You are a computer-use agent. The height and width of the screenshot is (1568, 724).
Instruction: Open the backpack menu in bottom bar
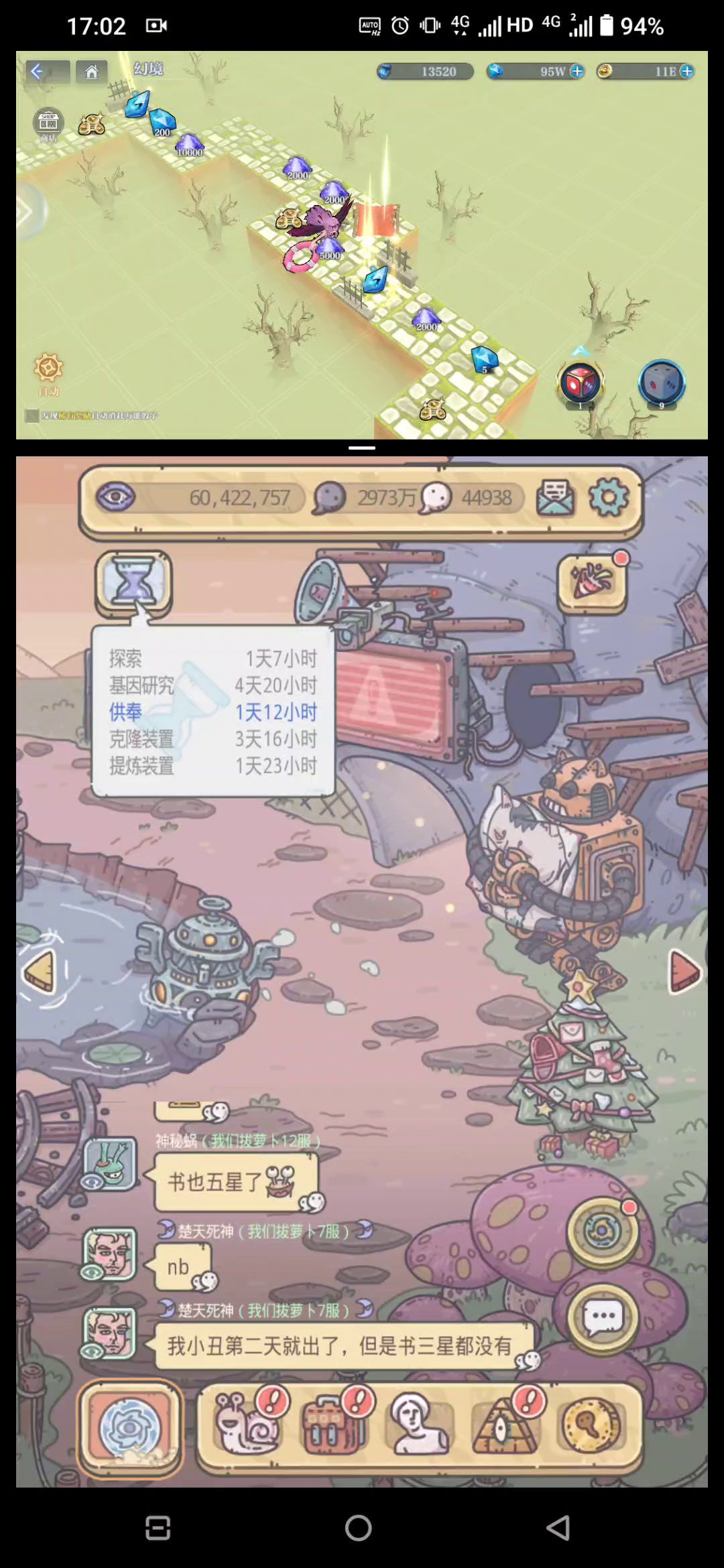tap(332, 1426)
